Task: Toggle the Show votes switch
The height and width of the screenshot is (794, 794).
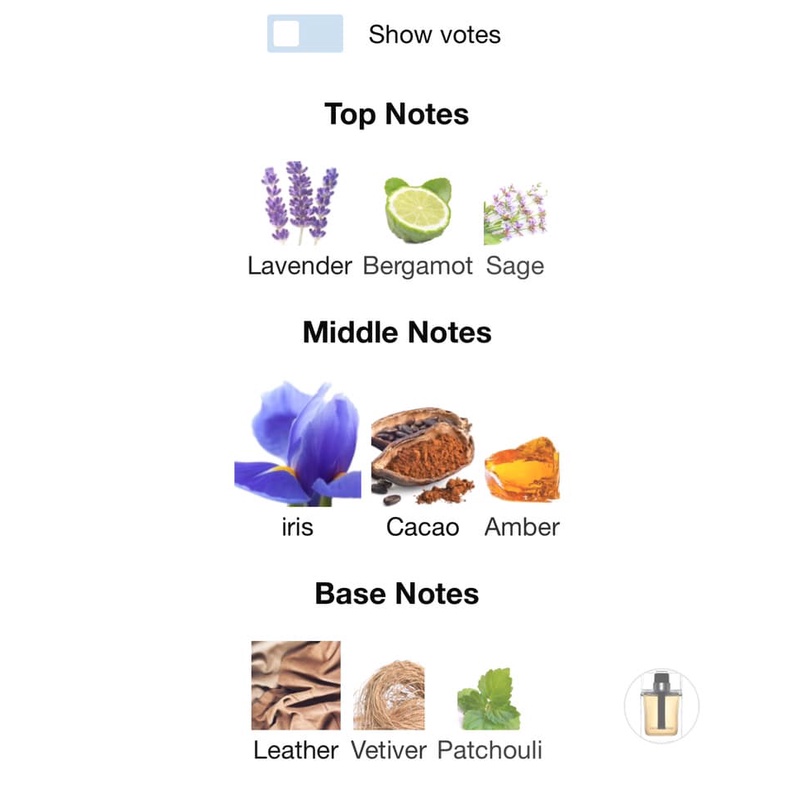Action: tap(305, 34)
